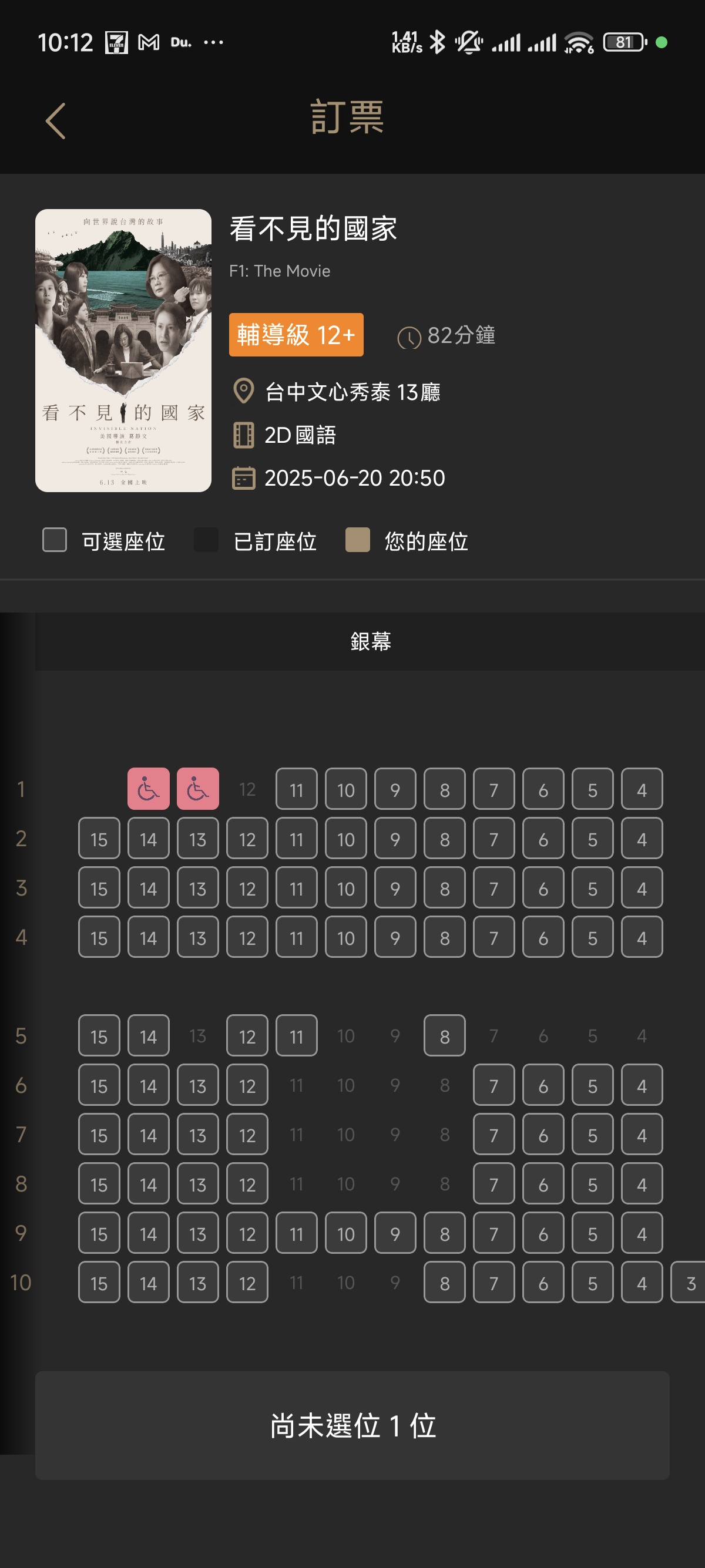
Task: Select seat 8 in row 5
Action: click(444, 1036)
